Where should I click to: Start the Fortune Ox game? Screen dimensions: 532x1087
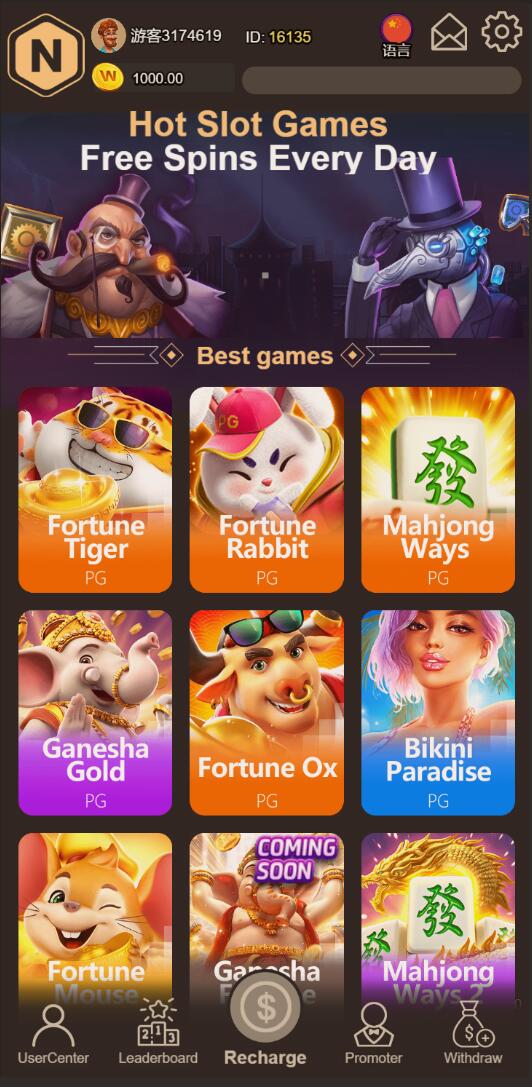(266, 713)
